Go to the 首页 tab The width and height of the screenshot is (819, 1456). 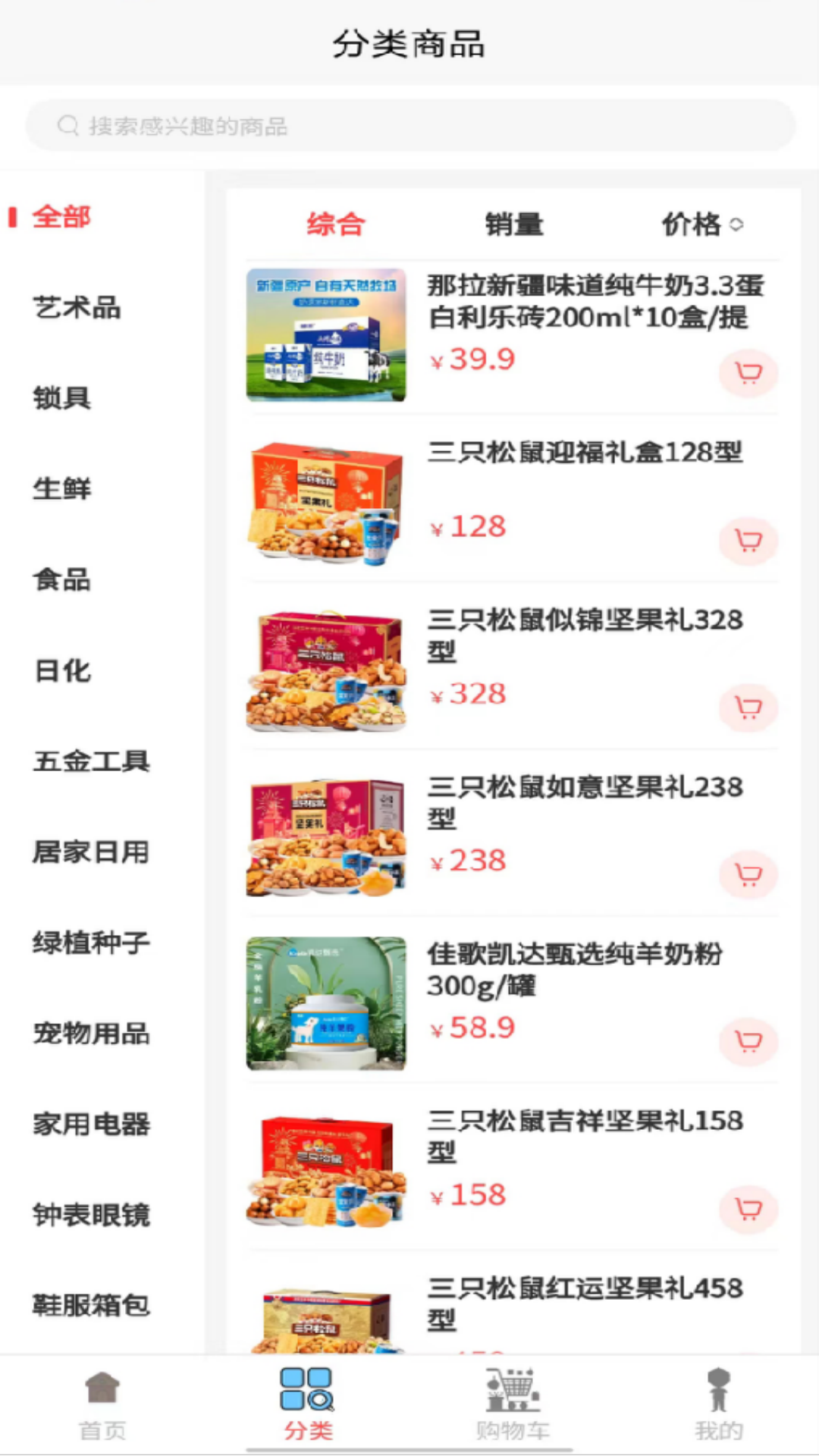coord(102,1403)
